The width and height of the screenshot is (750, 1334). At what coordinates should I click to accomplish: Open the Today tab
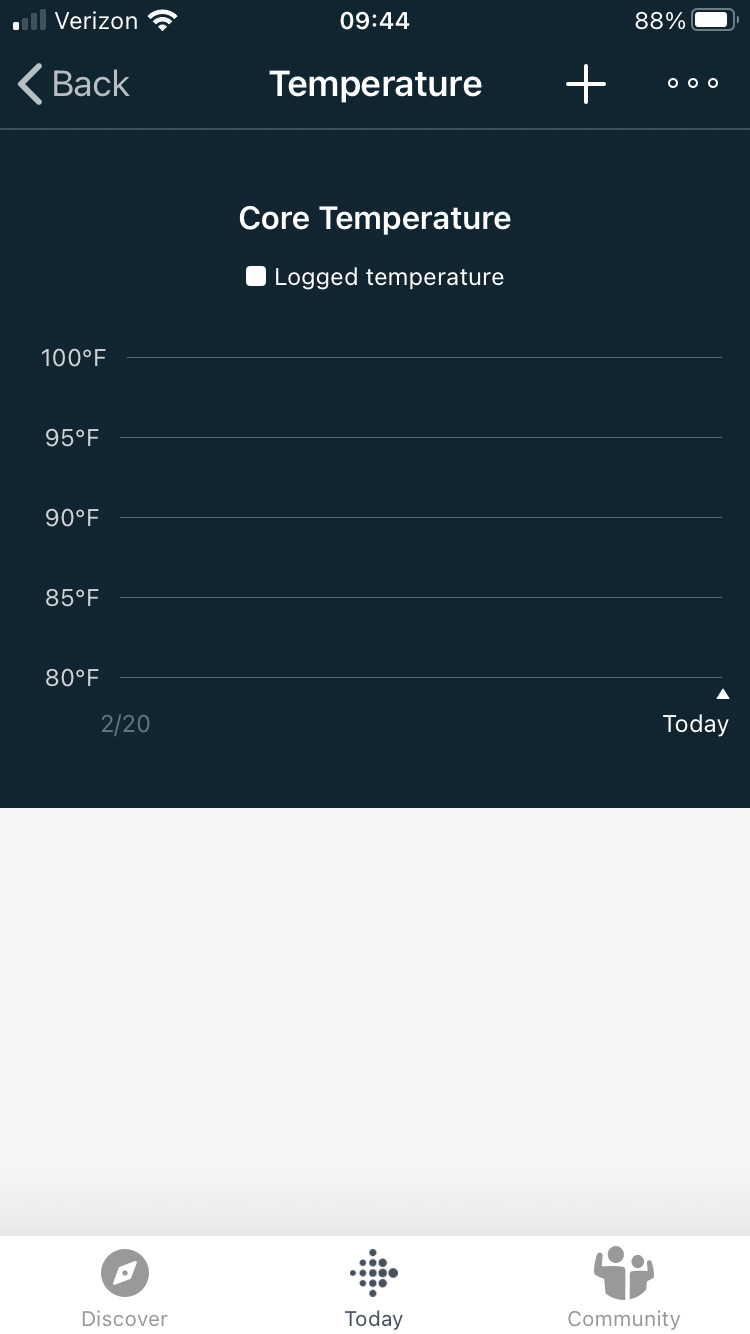pyautogui.click(x=374, y=1288)
